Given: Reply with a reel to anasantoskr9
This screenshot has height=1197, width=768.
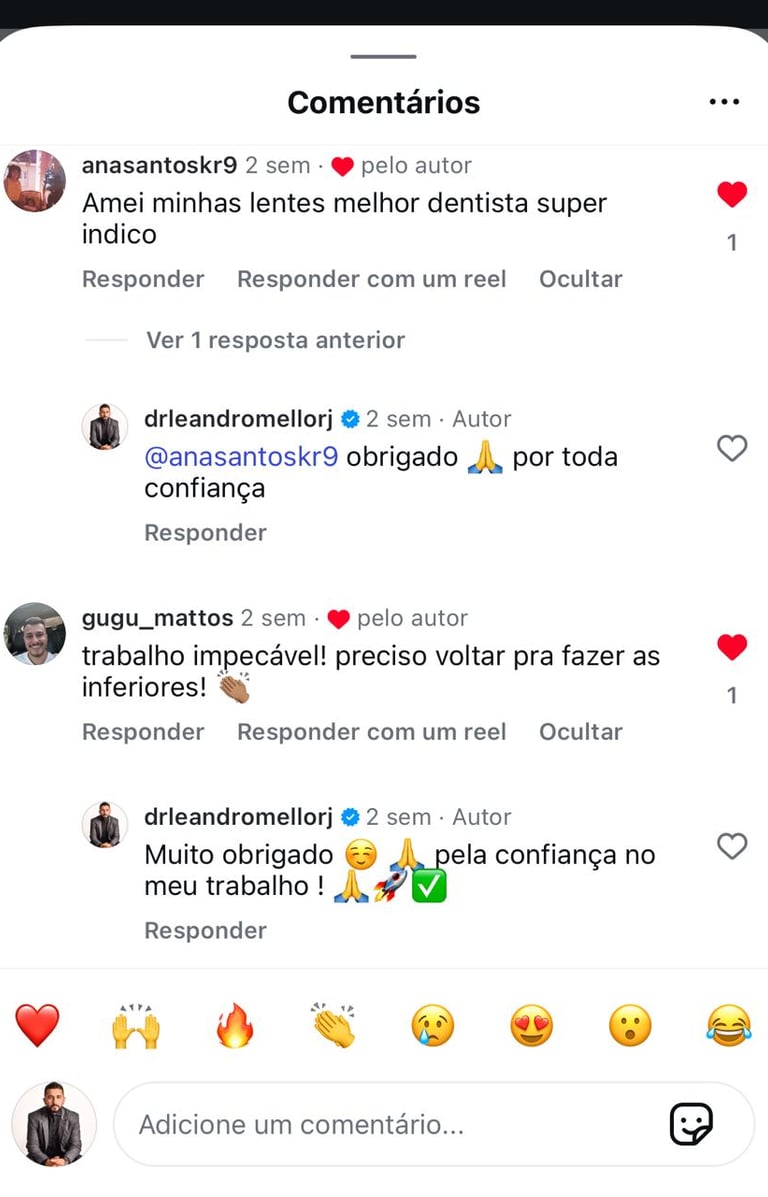Looking at the screenshot, I should click(371, 279).
